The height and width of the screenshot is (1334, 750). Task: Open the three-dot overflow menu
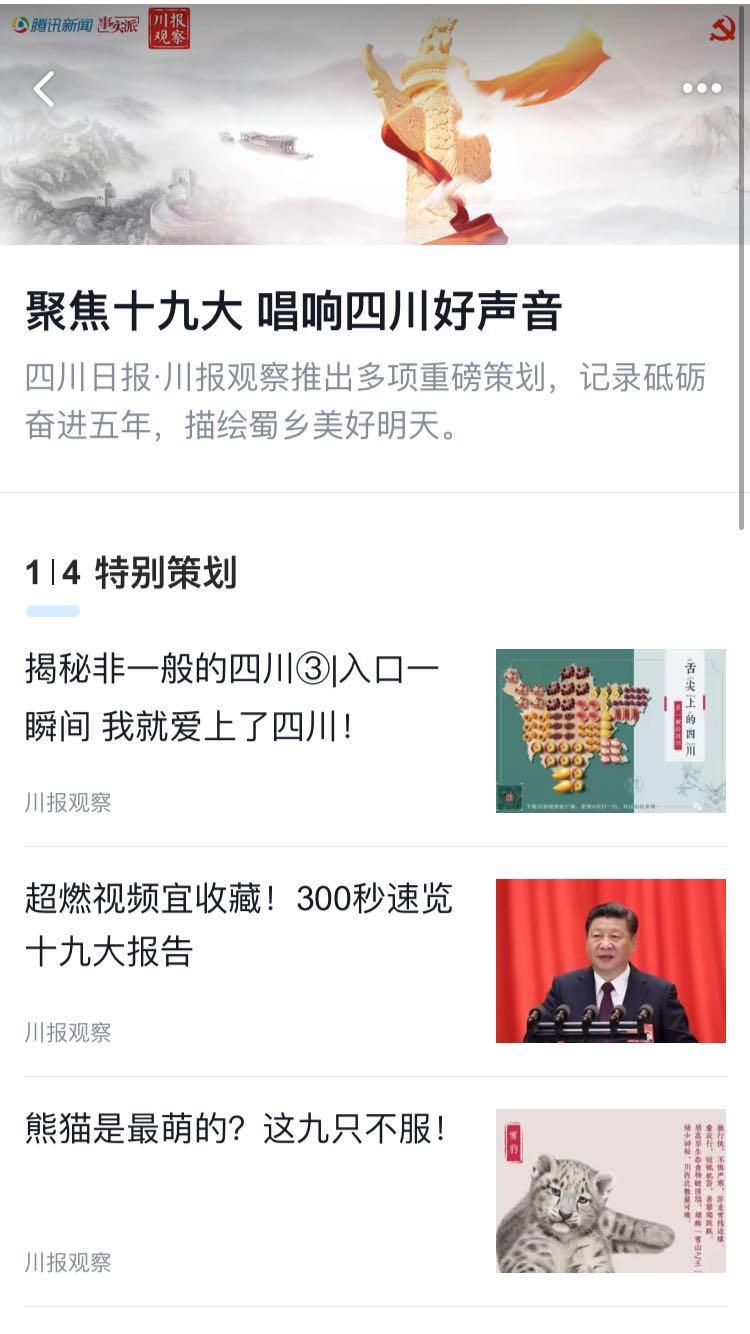click(701, 88)
